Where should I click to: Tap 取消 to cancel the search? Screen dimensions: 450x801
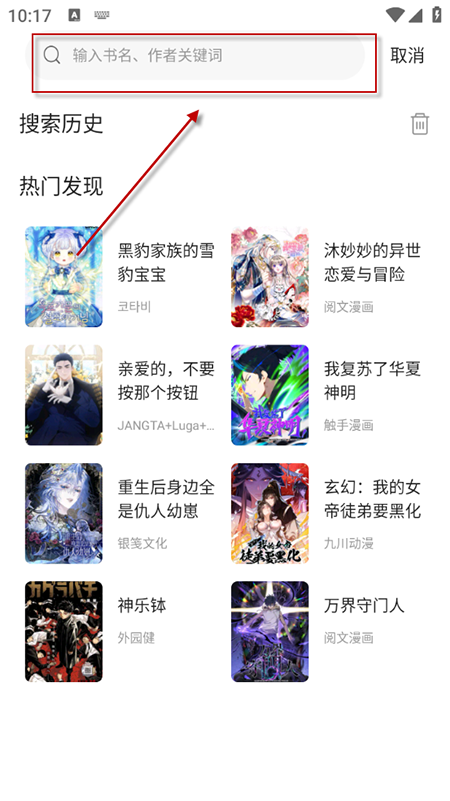pos(407,55)
